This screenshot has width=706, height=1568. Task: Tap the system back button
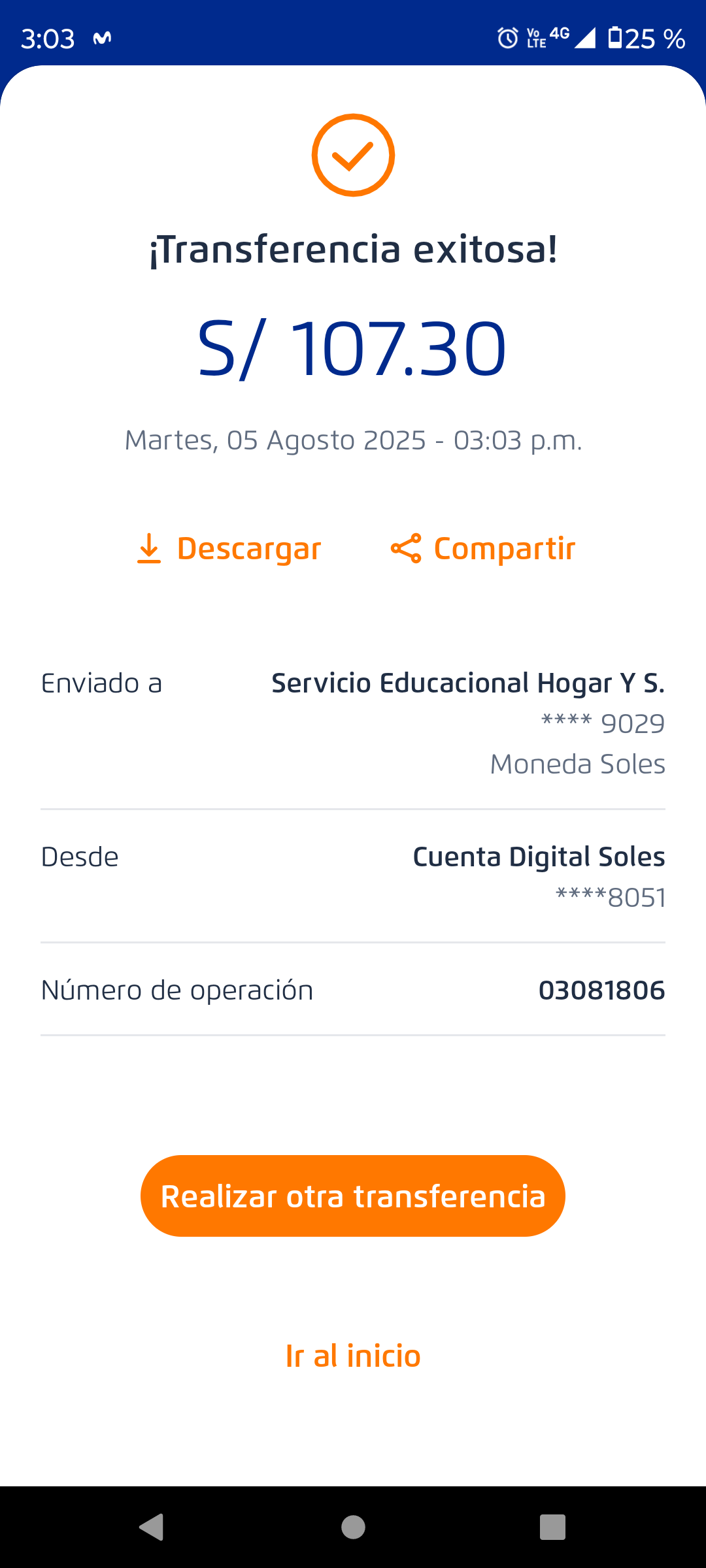[x=152, y=1527]
